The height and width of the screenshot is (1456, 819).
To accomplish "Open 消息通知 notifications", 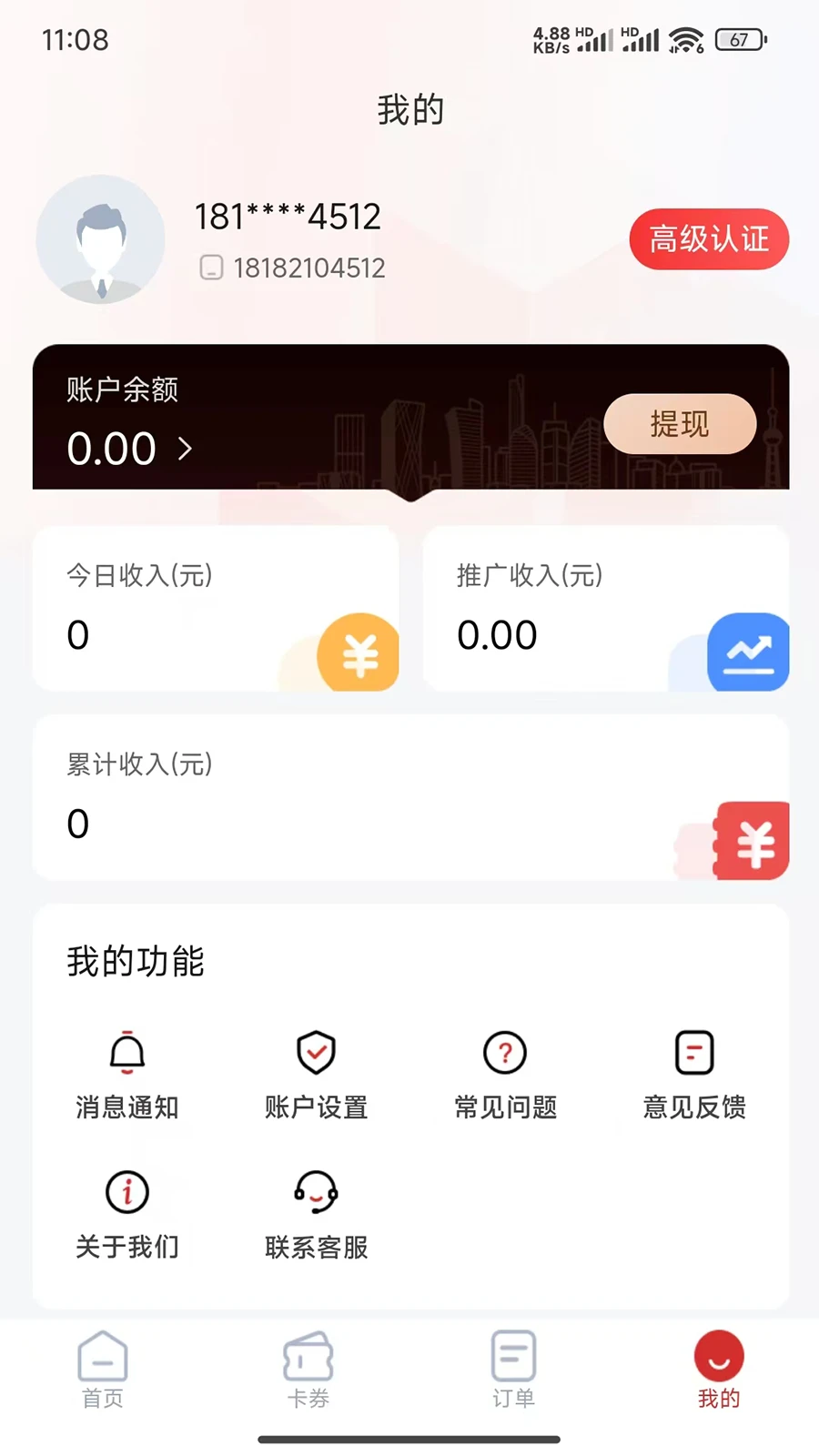I will (x=127, y=1075).
